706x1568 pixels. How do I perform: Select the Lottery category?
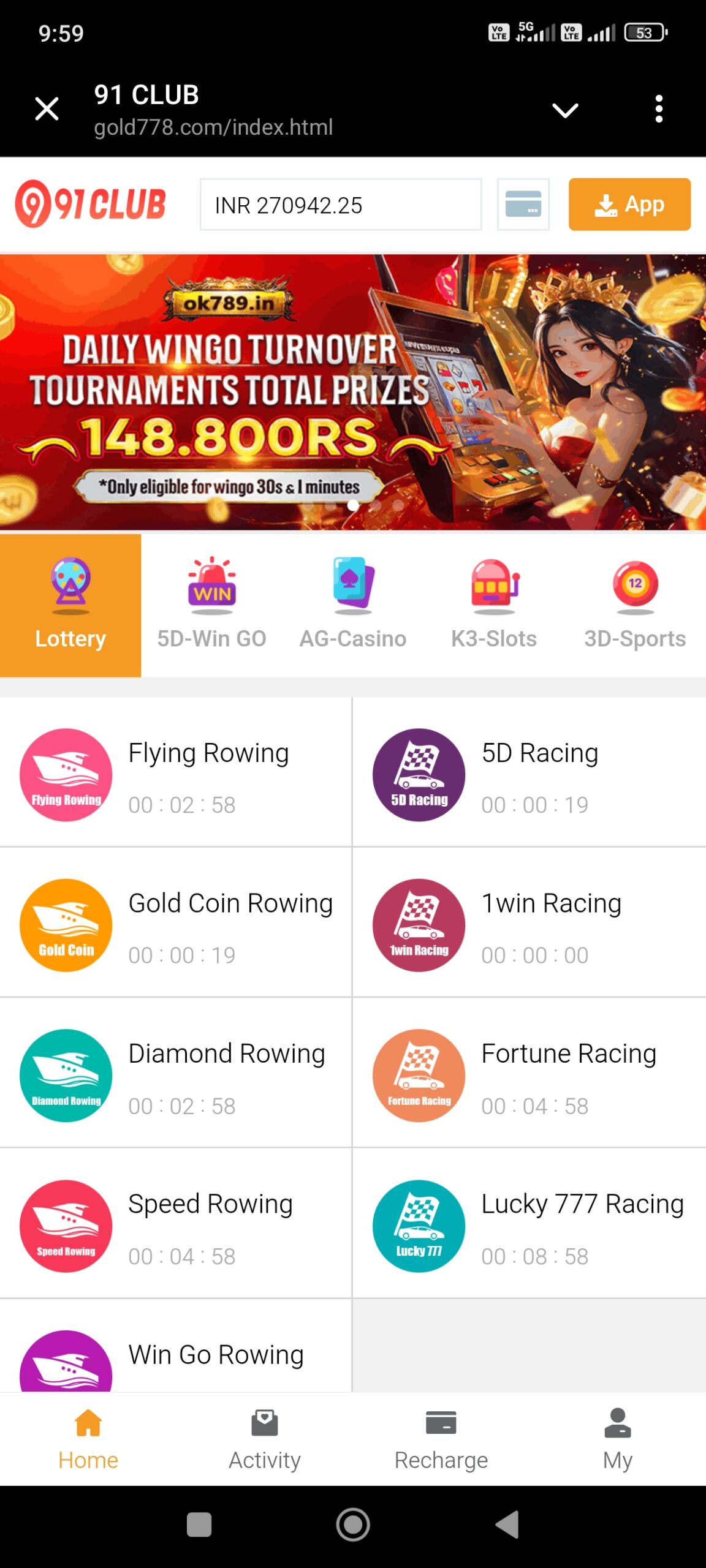(70, 605)
